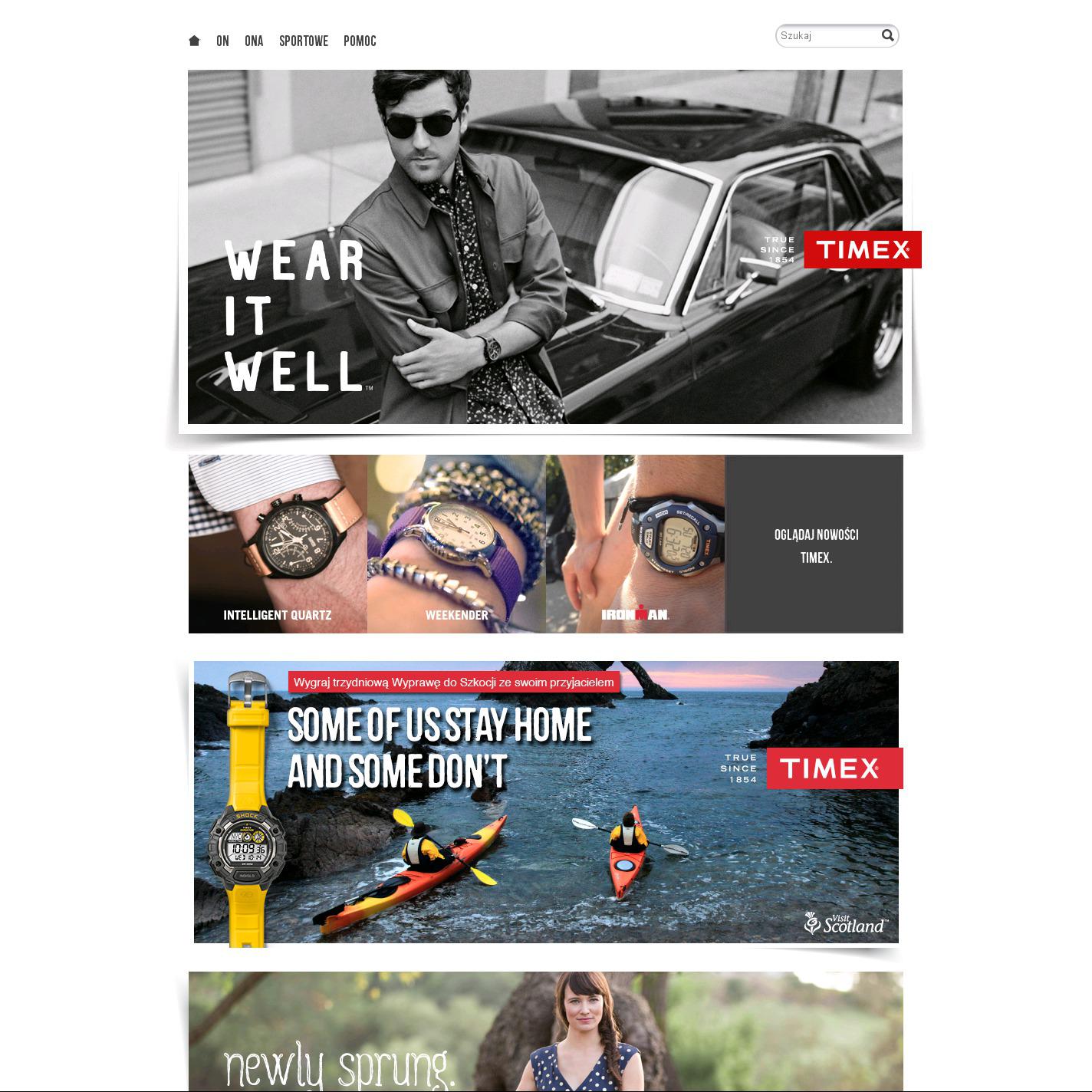Open the Weekender collection tile
Viewport: 1092px width, 1092px height.
456,544
